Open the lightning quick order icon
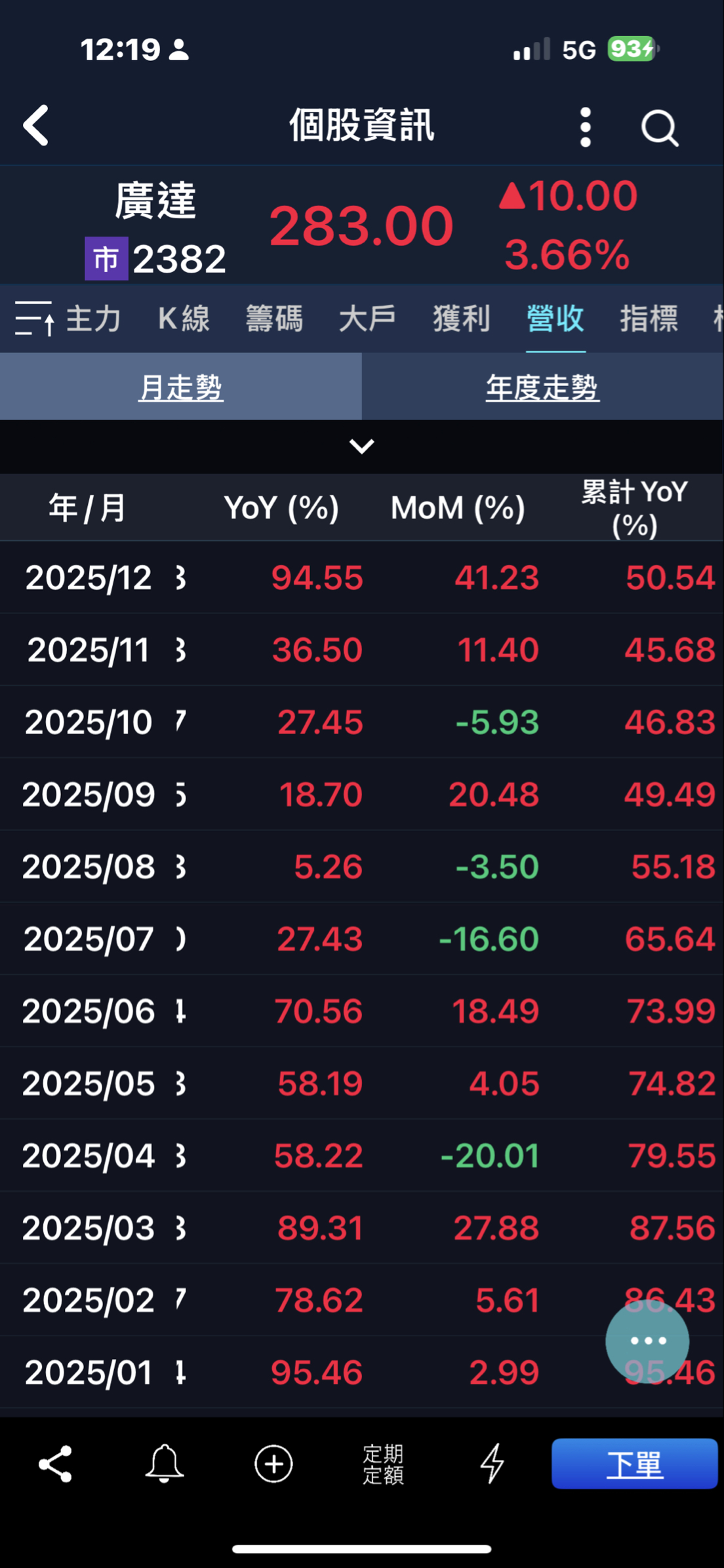 tap(492, 1464)
